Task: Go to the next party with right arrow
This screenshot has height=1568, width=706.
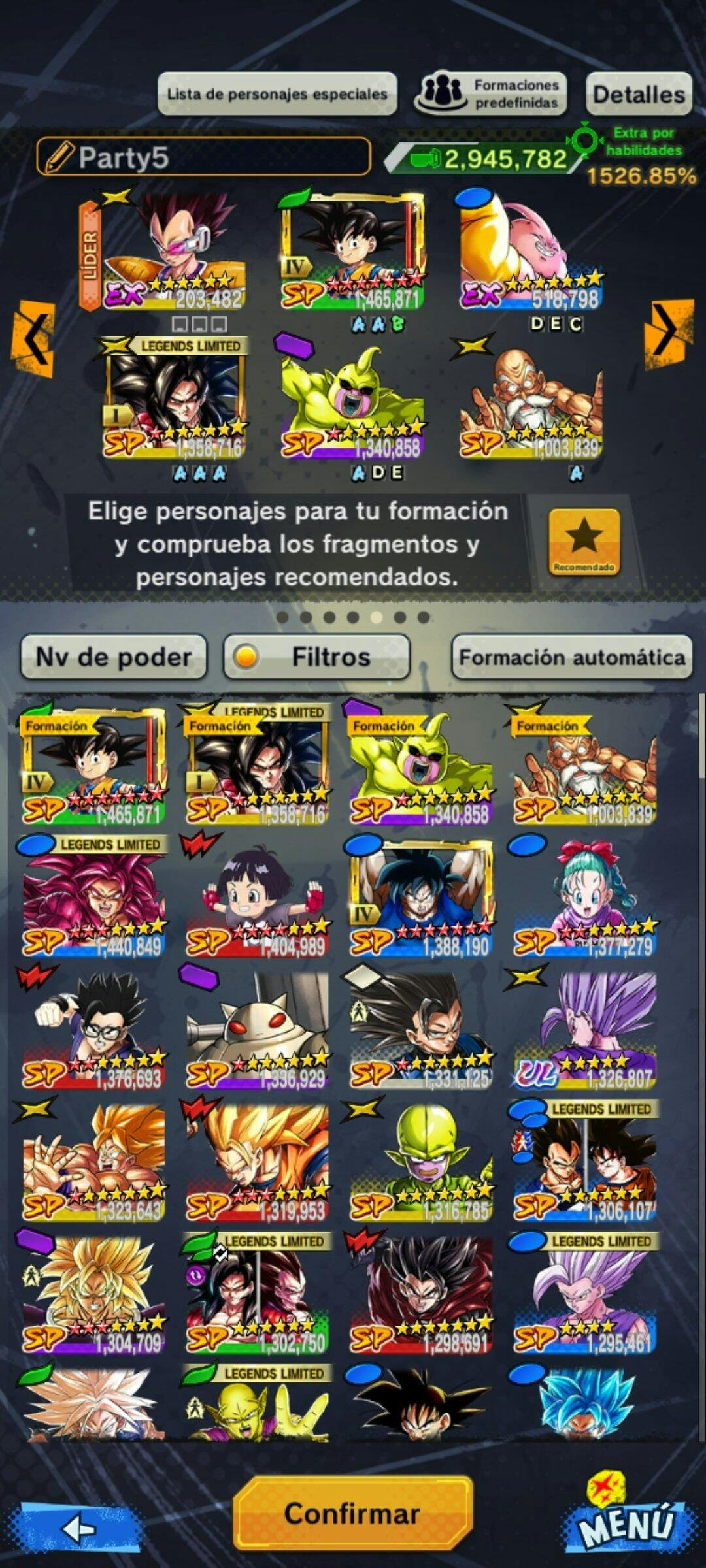Action: (x=668, y=333)
